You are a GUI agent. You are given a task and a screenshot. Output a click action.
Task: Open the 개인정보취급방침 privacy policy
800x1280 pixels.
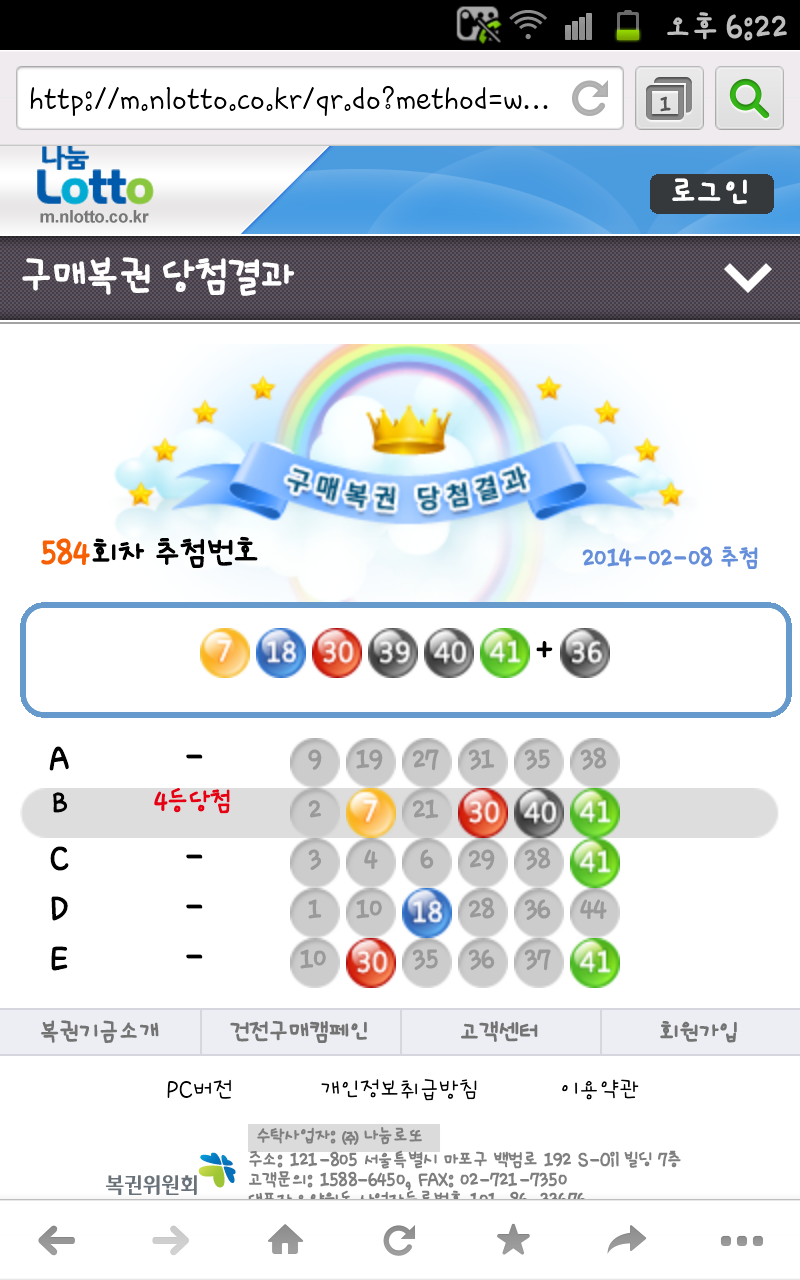[399, 1089]
